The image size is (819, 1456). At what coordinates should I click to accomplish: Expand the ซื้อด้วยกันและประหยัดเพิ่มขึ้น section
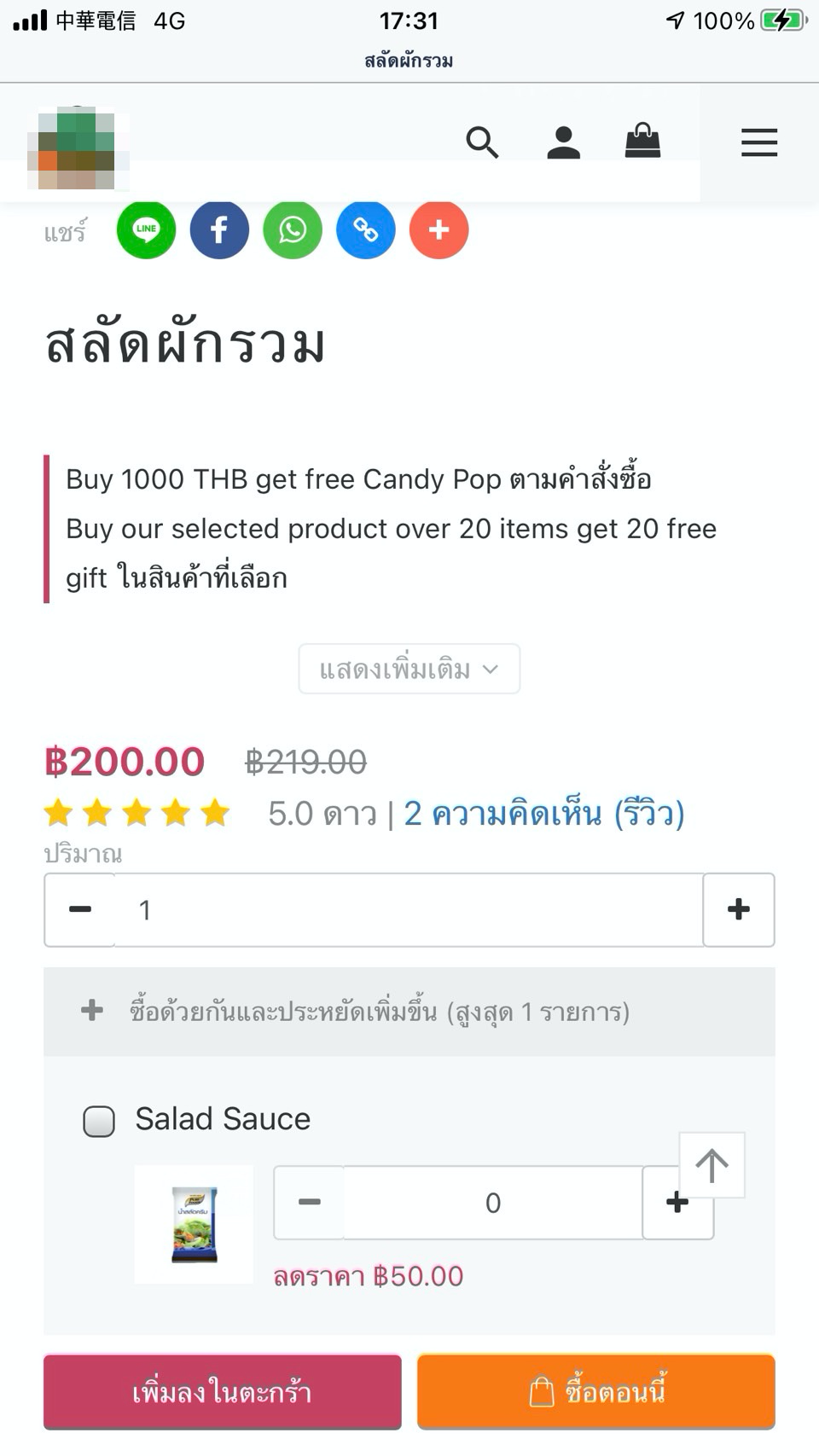click(409, 1012)
